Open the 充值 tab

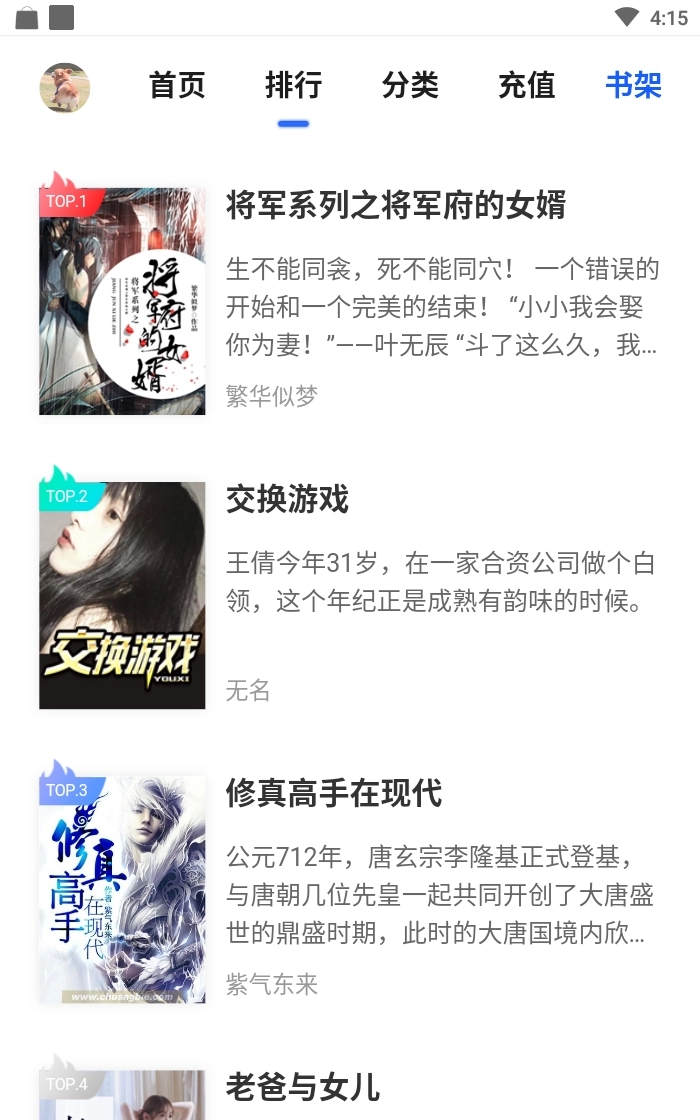(x=526, y=86)
